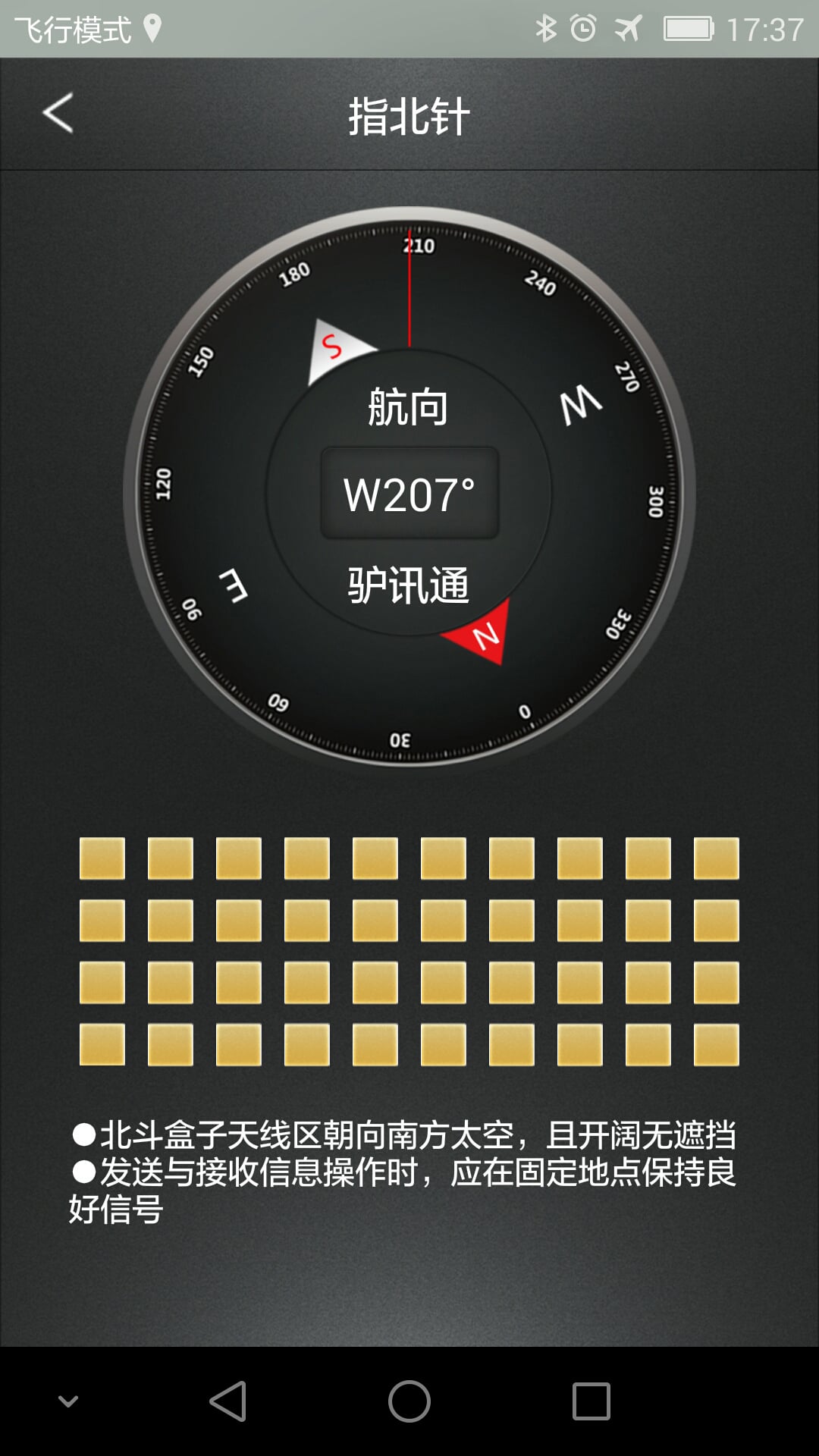This screenshot has width=819, height=1456.
Task: Hide the navigation bar with the down chevron
Action: click(x=68, y=1401)
